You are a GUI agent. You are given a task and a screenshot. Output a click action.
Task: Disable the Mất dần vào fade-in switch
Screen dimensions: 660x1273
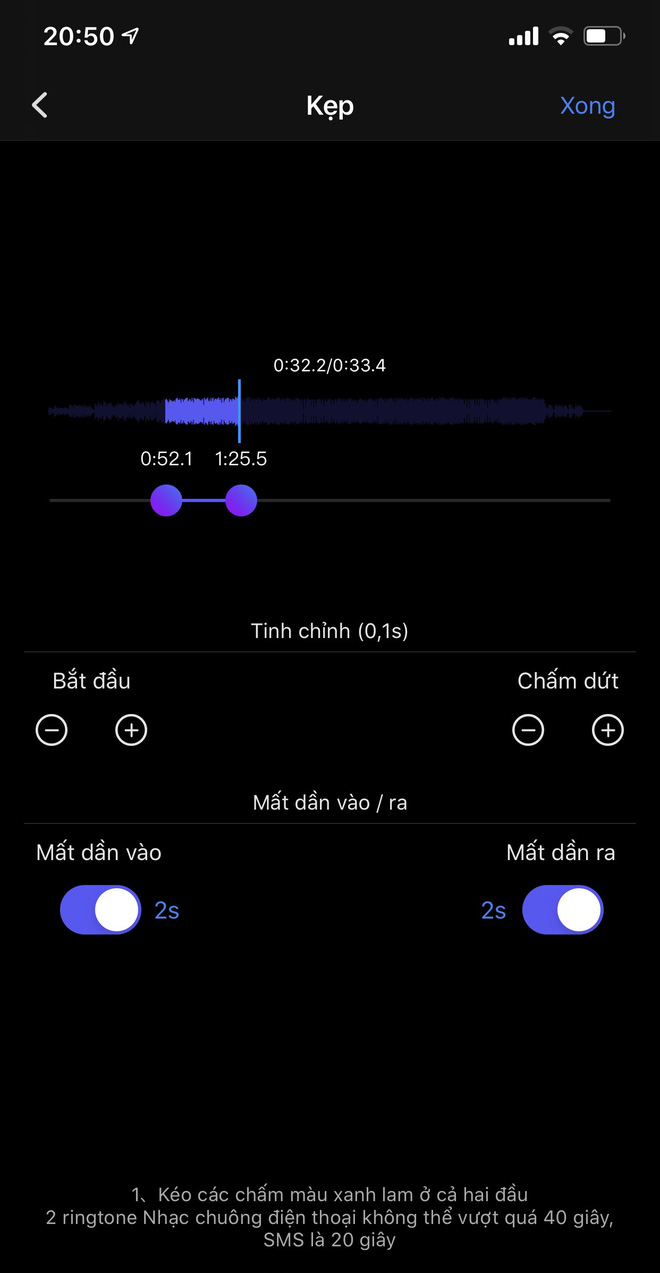[101, 910]
